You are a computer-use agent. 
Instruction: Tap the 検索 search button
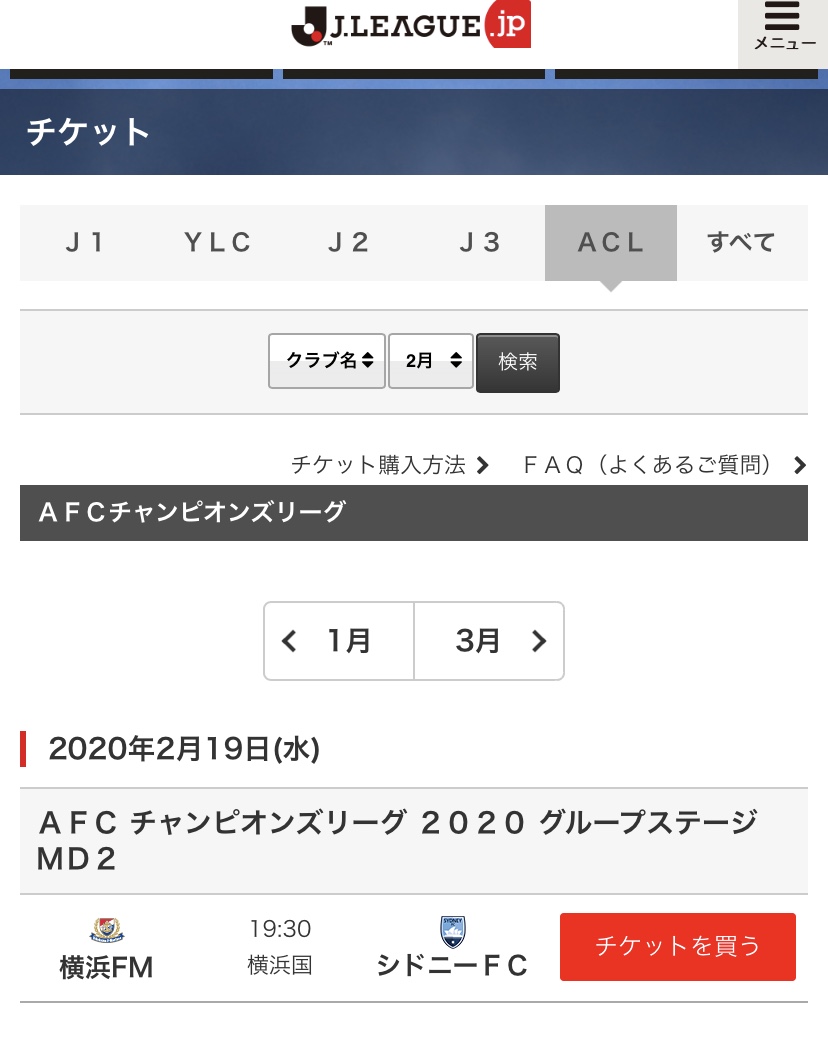tap(518, 362)
